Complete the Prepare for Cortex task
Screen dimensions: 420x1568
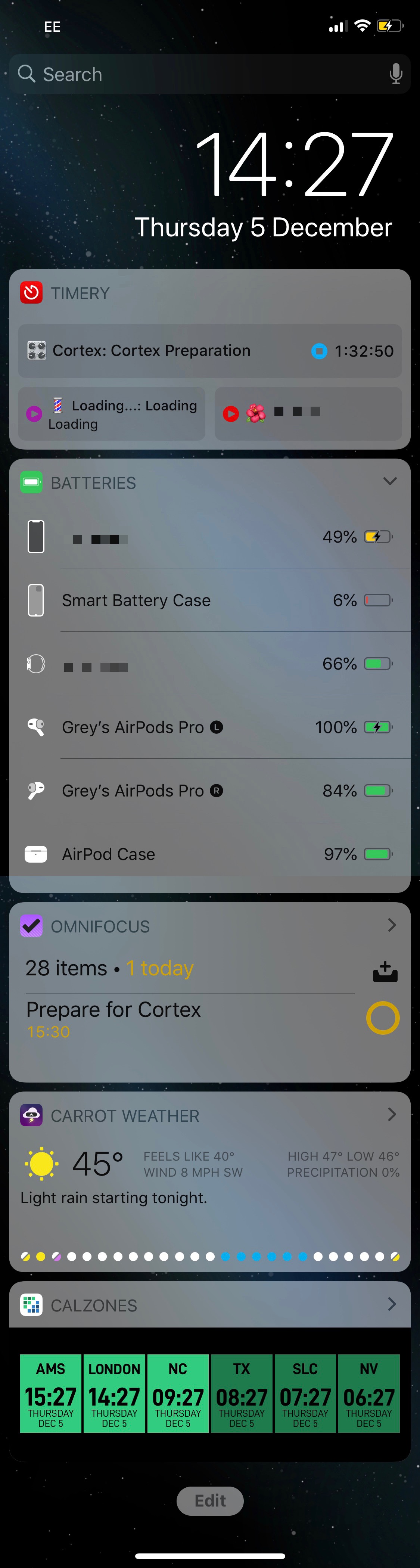[383, 1018]
